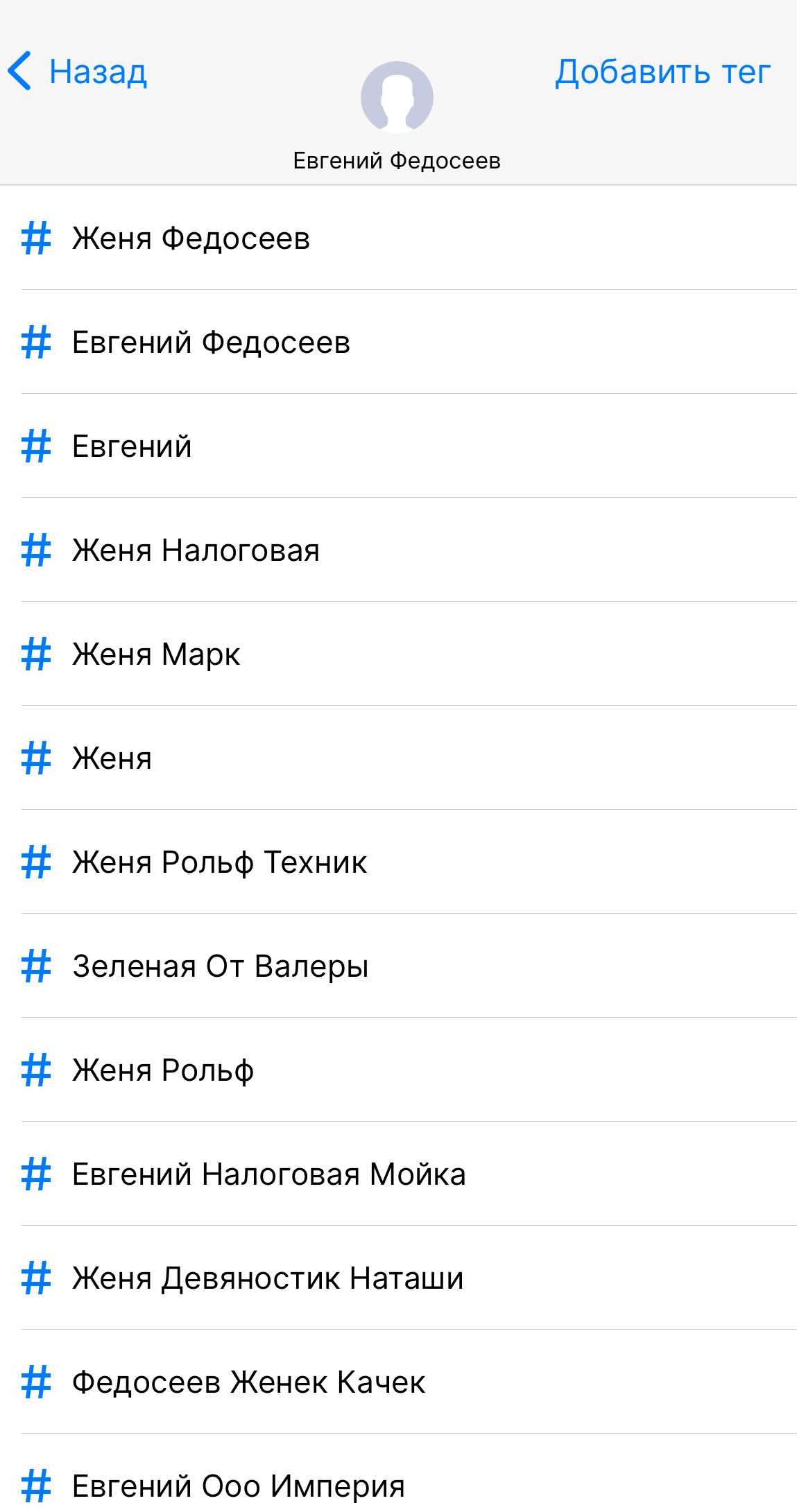797x1512 pixels.
Task: Go back with the Назад button
Action: coord(77,71)
